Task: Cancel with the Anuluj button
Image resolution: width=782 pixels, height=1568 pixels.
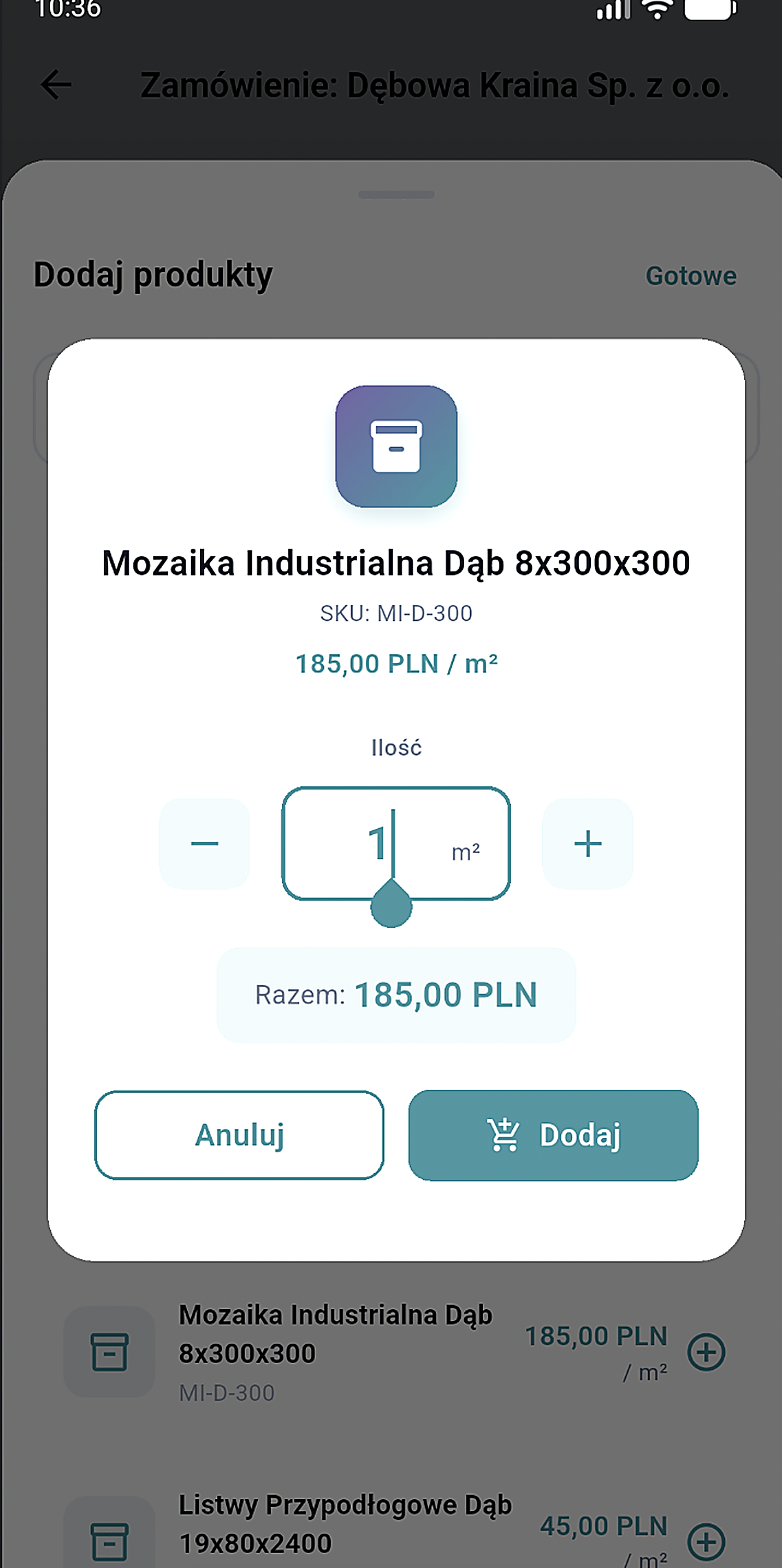Action: (x=239, y=1135)
